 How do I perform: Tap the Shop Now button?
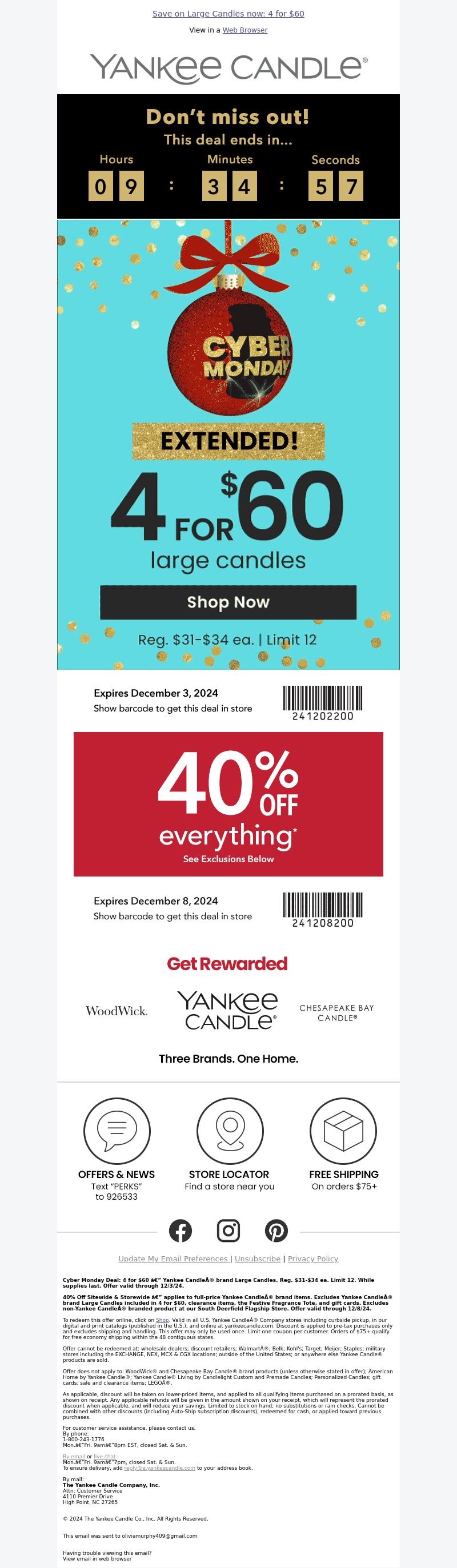[228, 602]
